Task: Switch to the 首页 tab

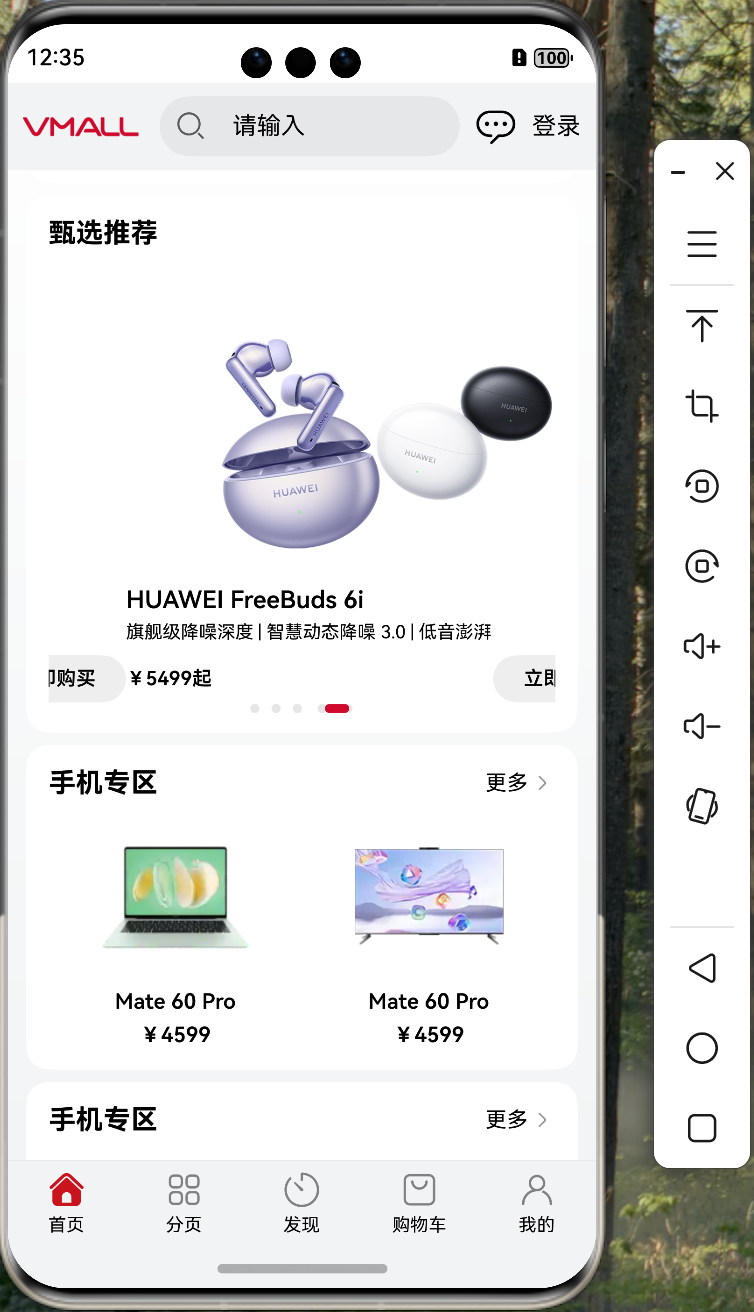Action: point(66,1203)
